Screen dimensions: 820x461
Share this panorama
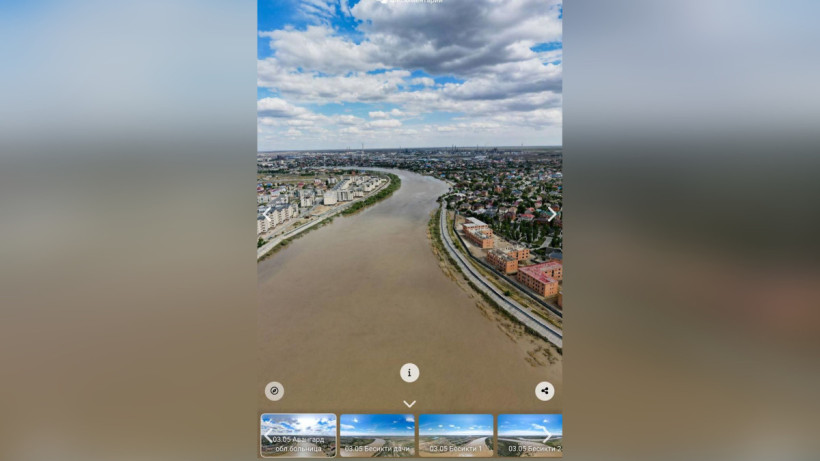(x=544, y=391)
